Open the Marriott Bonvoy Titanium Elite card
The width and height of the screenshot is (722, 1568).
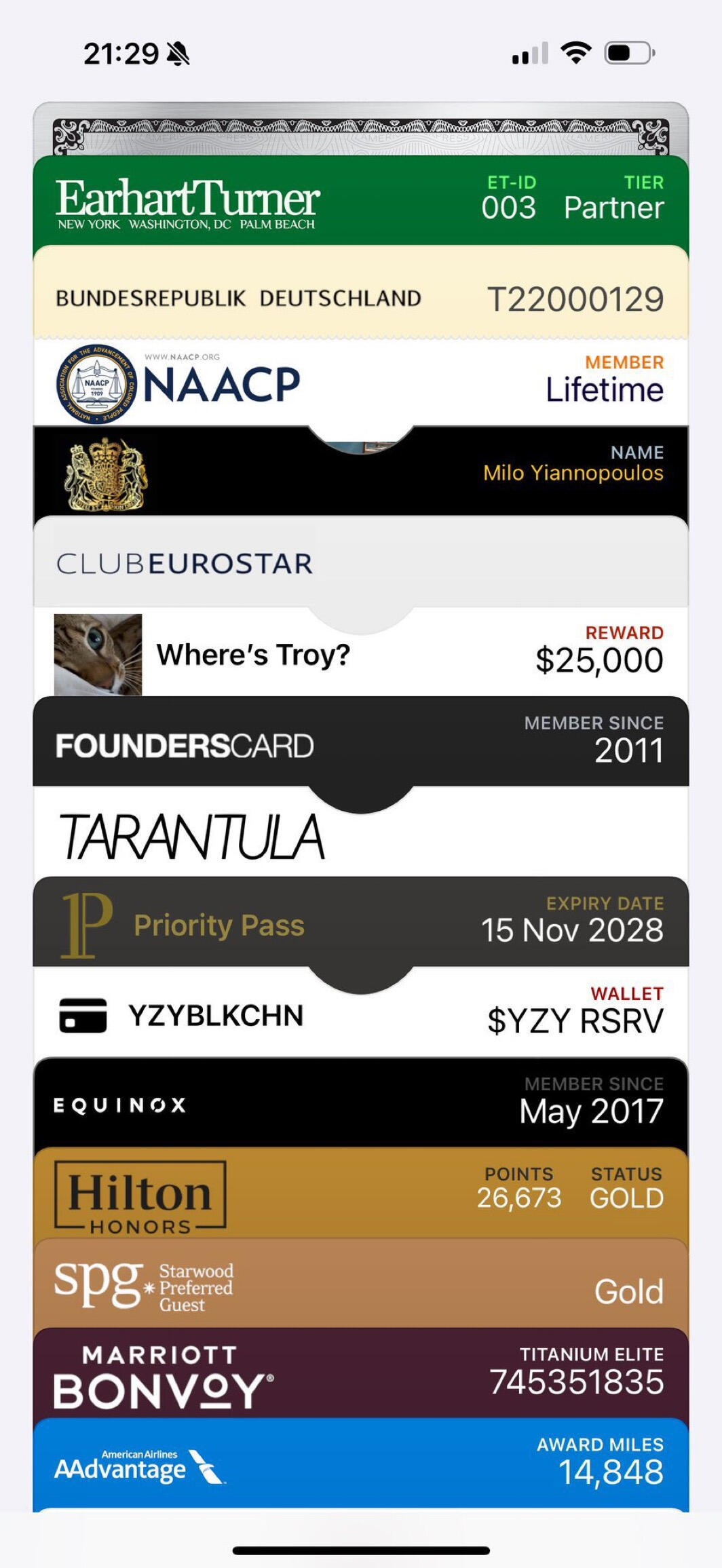tap(360, 1376)
